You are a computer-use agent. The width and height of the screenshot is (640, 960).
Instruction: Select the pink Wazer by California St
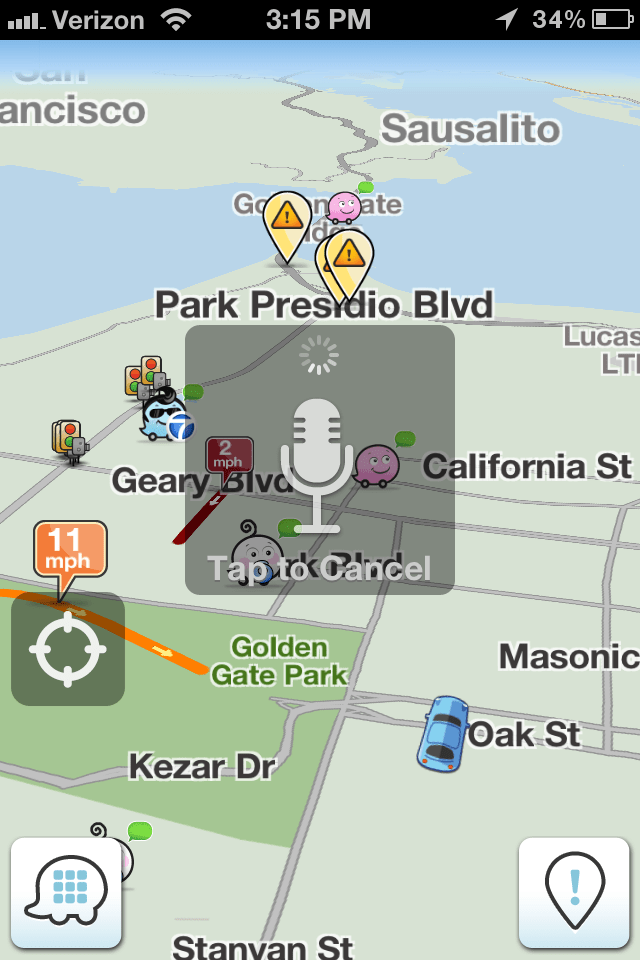tap(377, 465)
